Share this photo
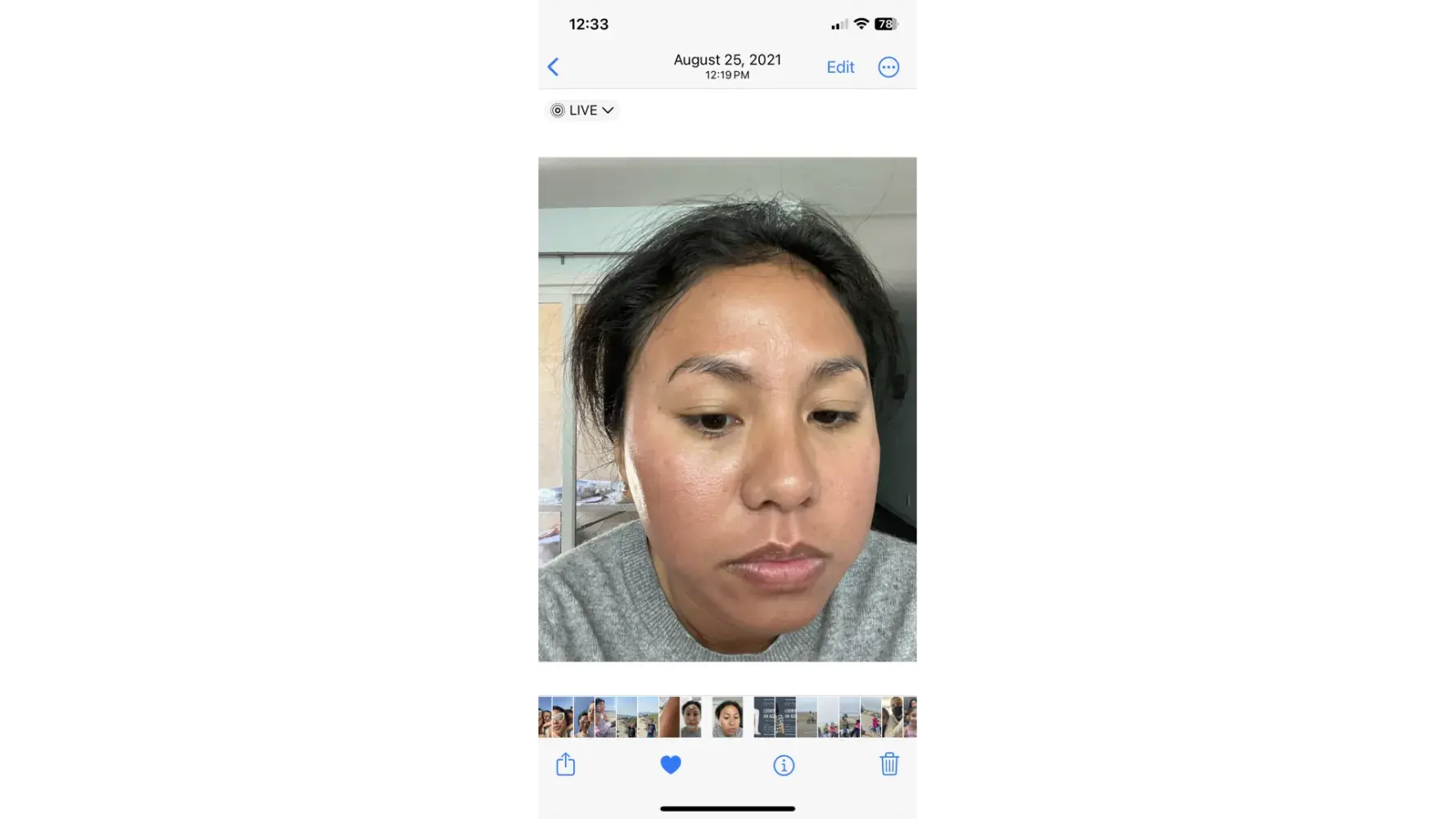 566,765
